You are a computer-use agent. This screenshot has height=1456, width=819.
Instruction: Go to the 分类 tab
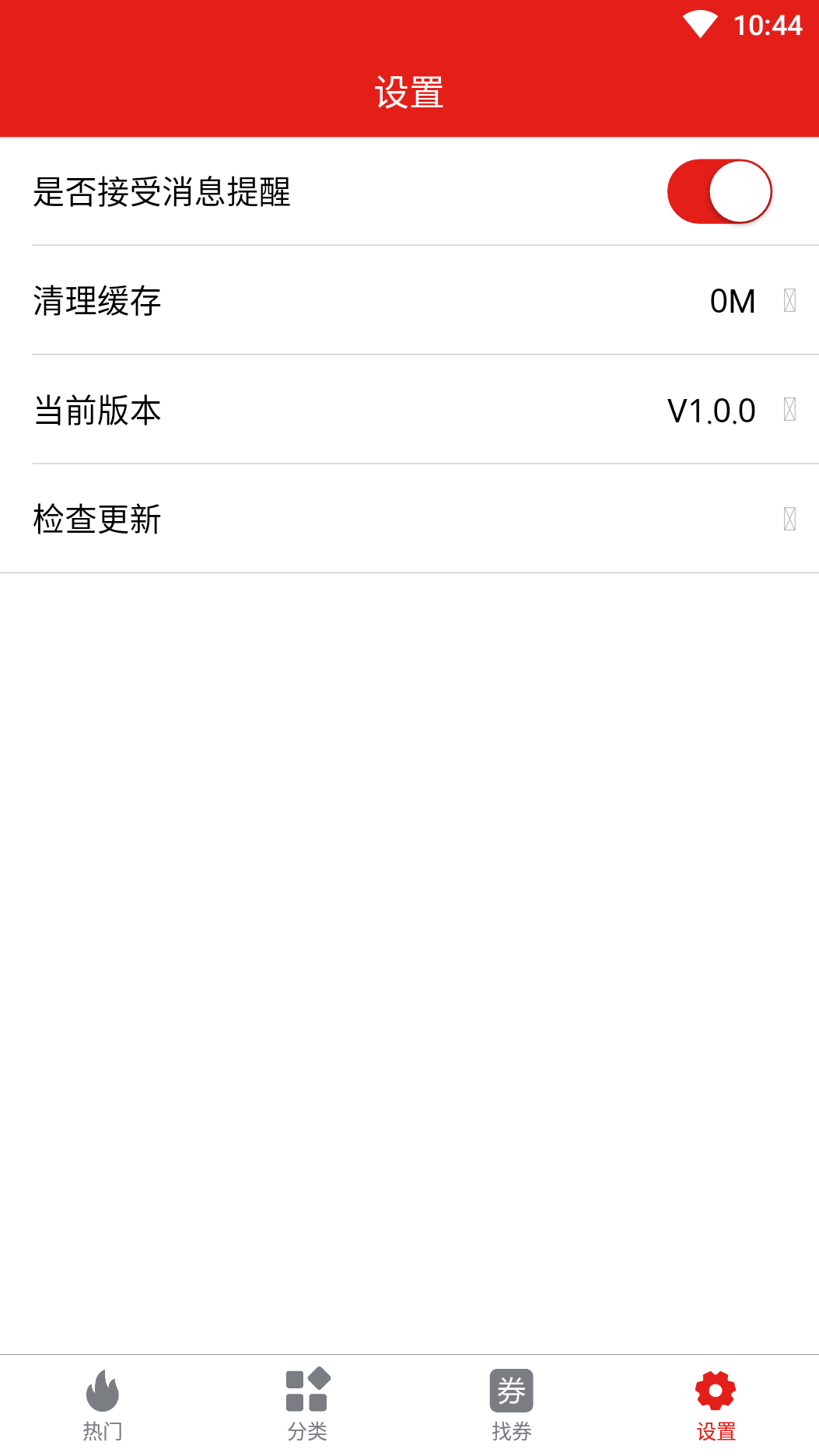pos(307,1405)
